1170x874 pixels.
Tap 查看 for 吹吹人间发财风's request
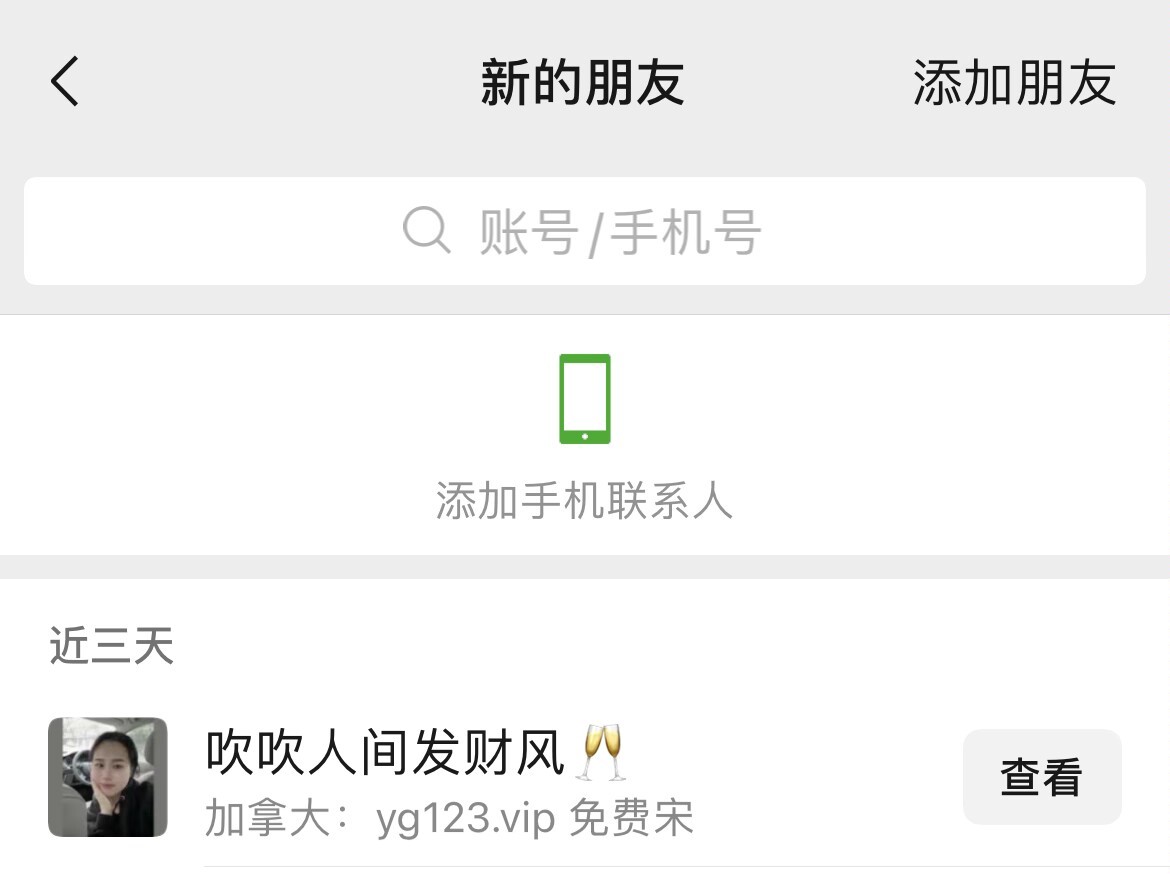click(x=1041, y=777)
